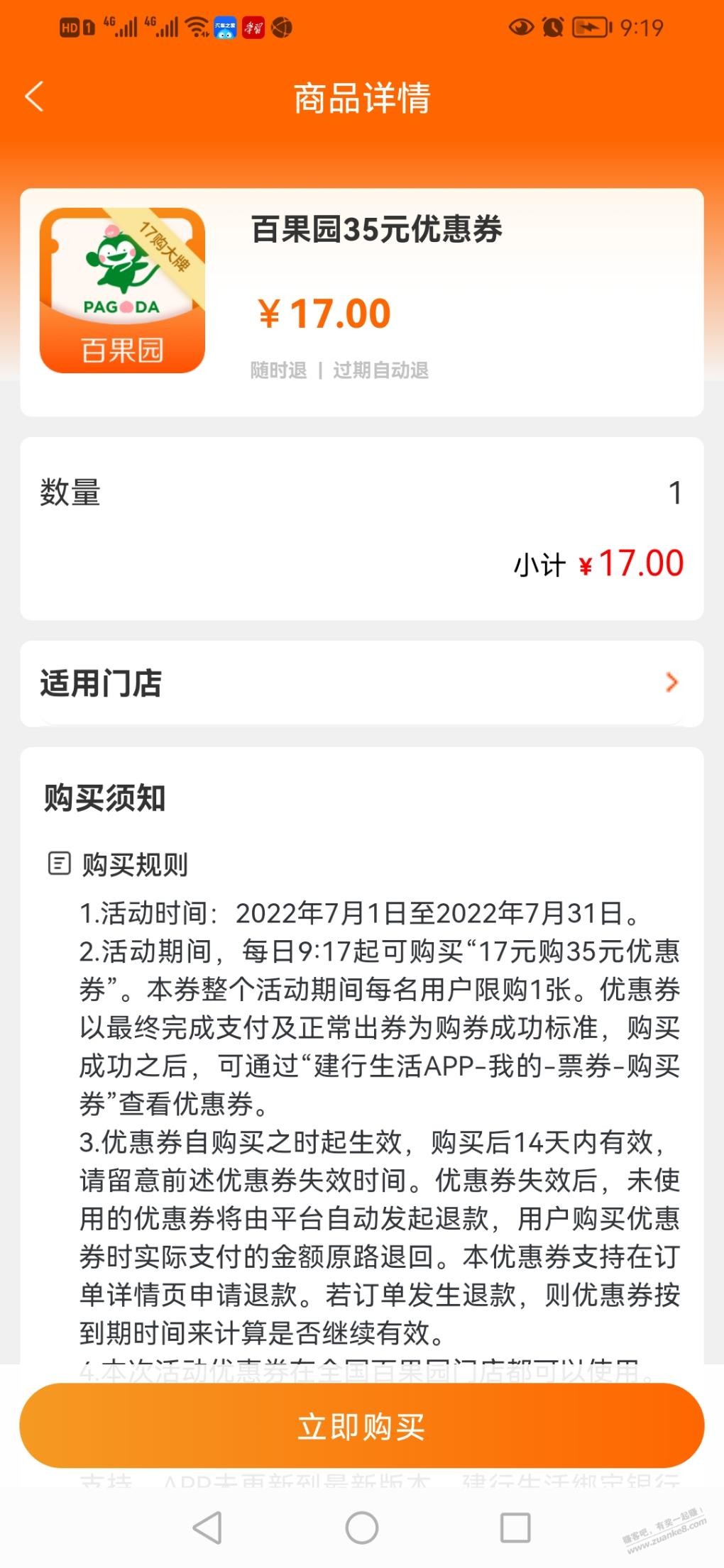Open the 适用门店 row

(362, 683)
